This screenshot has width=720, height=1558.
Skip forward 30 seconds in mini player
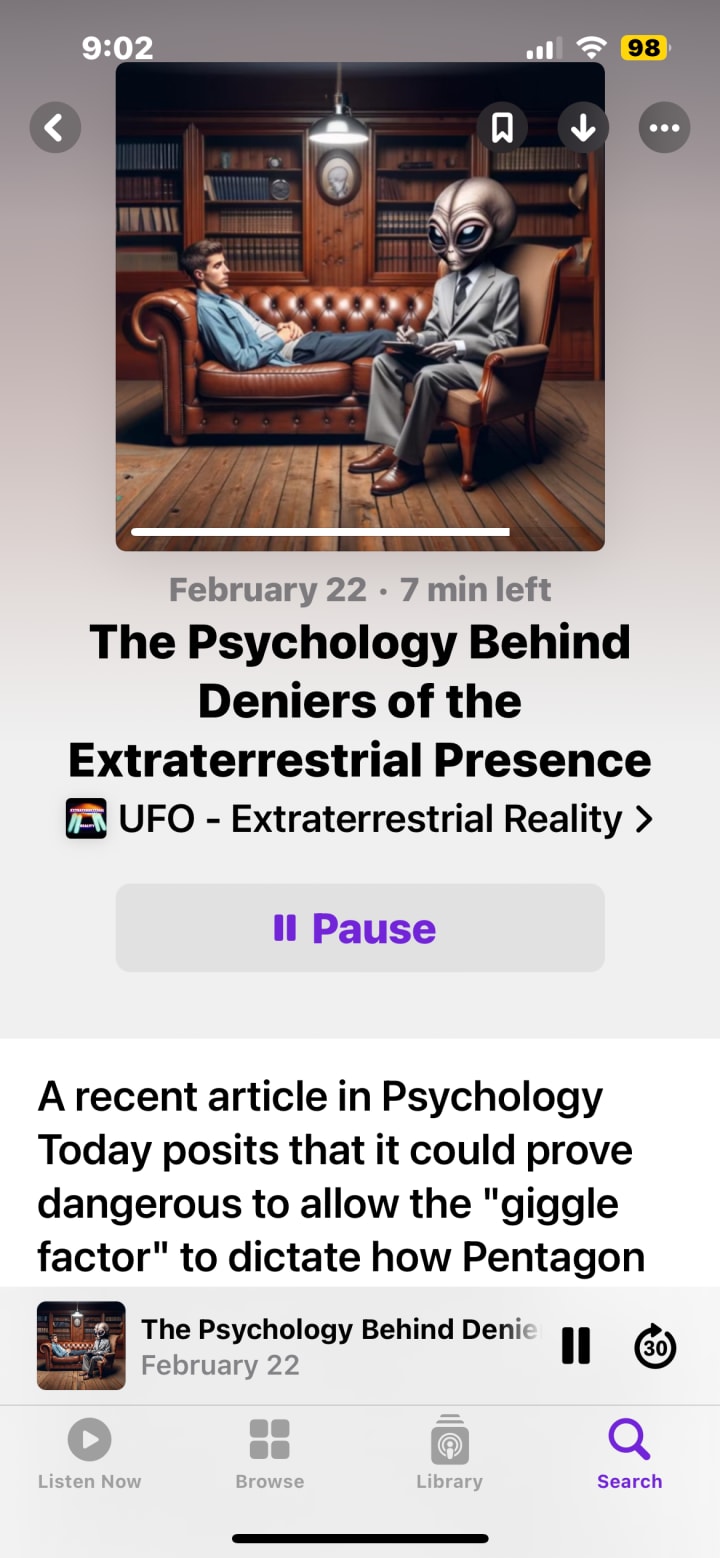click(x=656, y=1346)
